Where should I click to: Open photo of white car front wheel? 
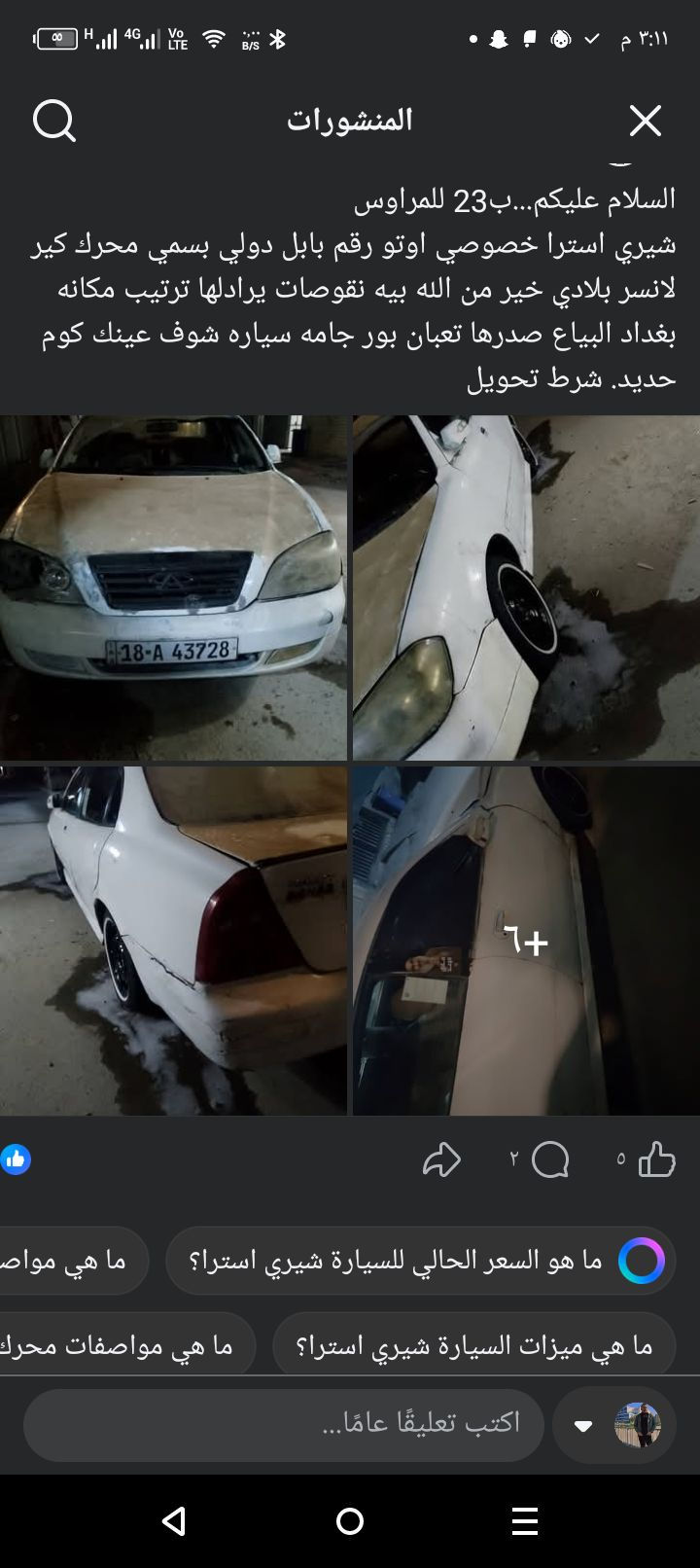pos(526,588)
